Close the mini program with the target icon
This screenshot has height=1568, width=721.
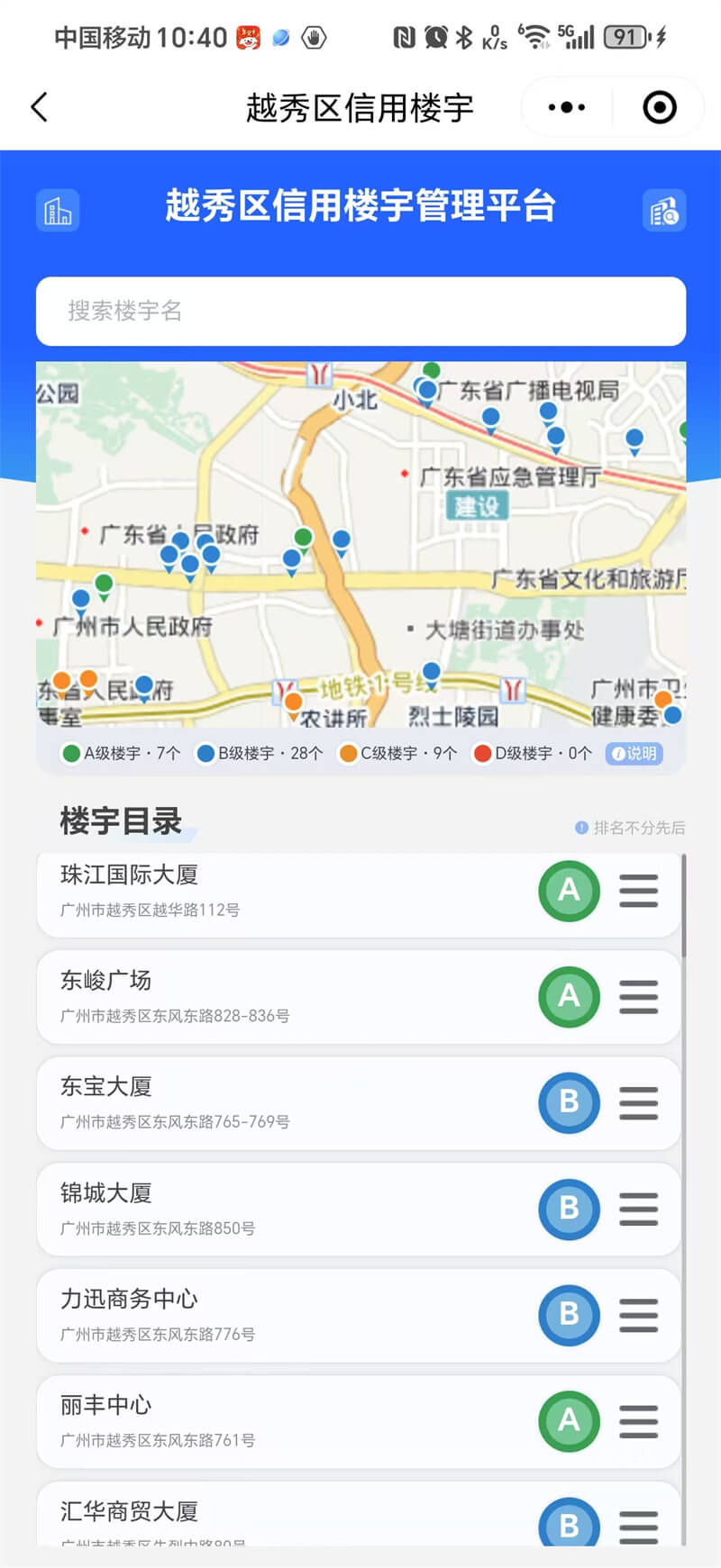[x=659, y=107]
